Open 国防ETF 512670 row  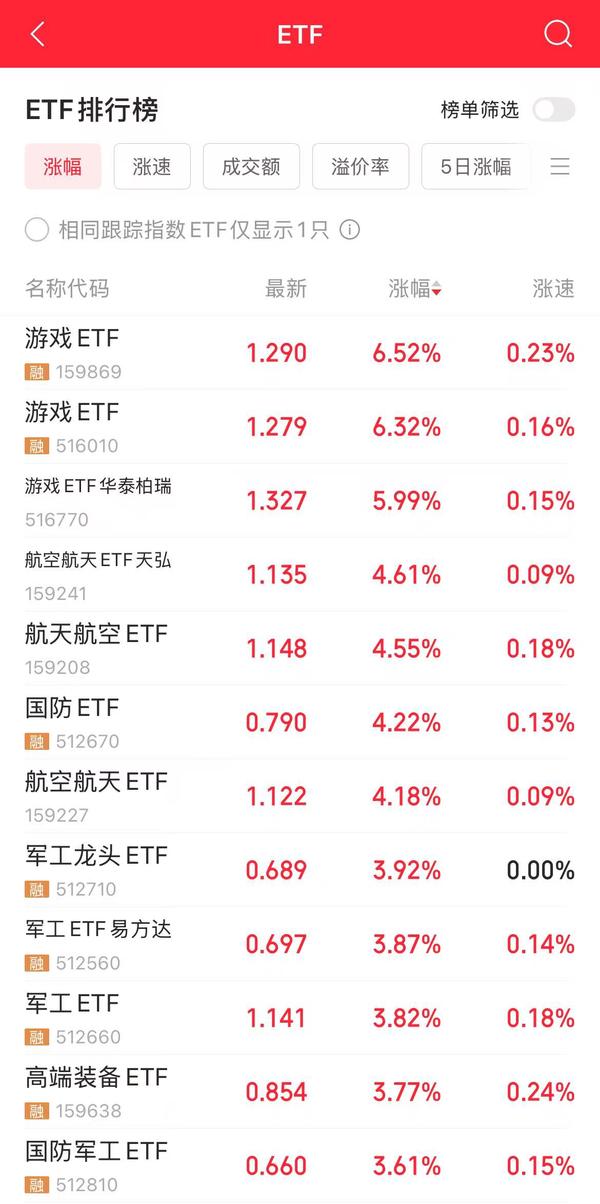click(x=300, y=723)
